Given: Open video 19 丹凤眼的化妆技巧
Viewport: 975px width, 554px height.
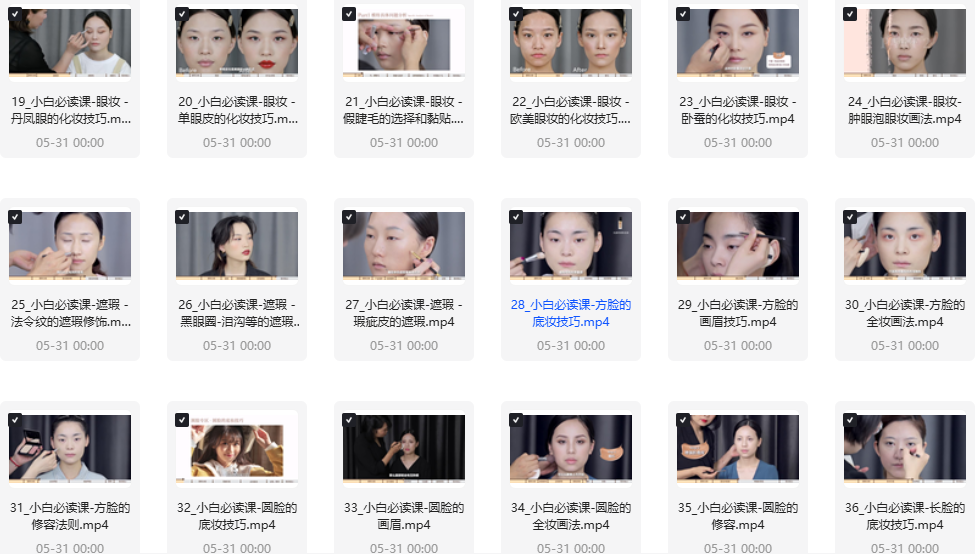Looking at the screenshot, I should pyautogui.click(x=70, y=43).
